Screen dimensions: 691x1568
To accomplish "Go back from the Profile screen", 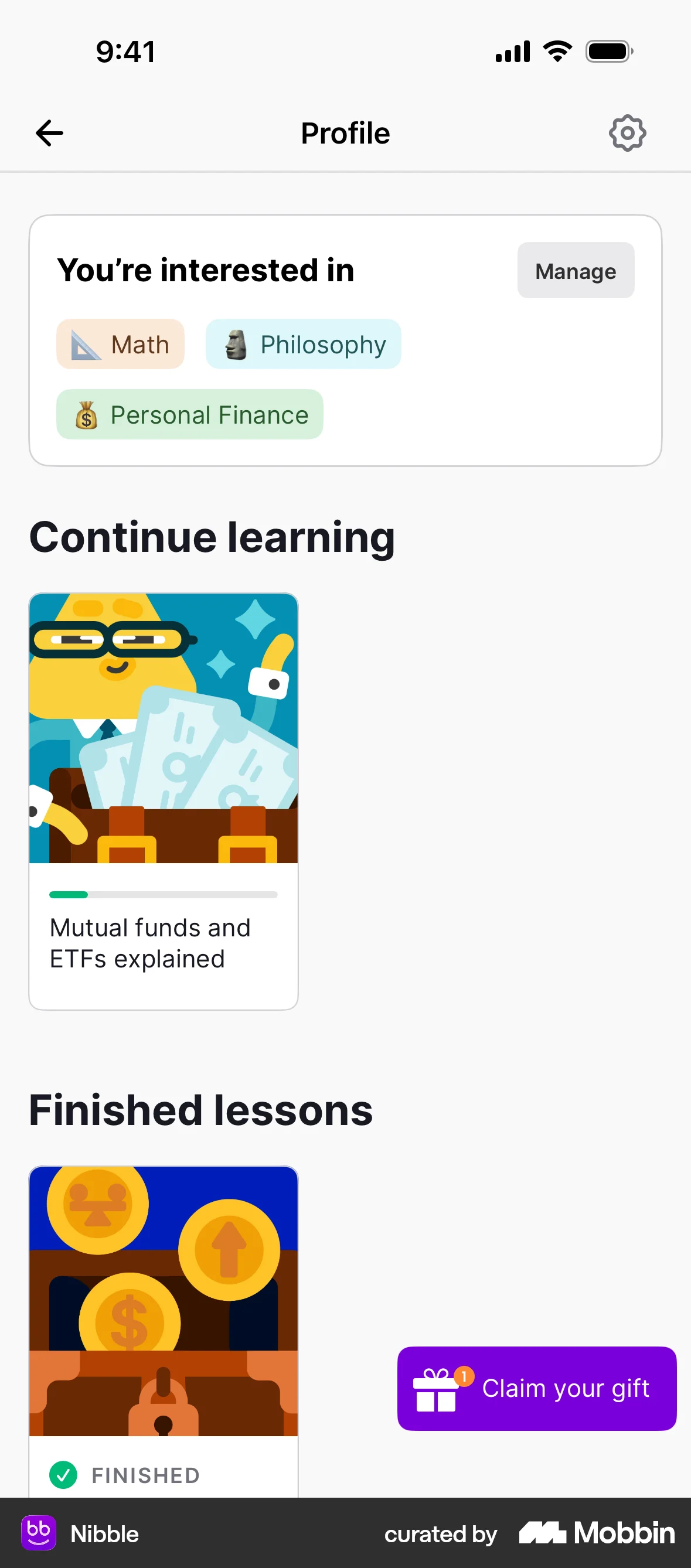I will [x=49, y=134].
